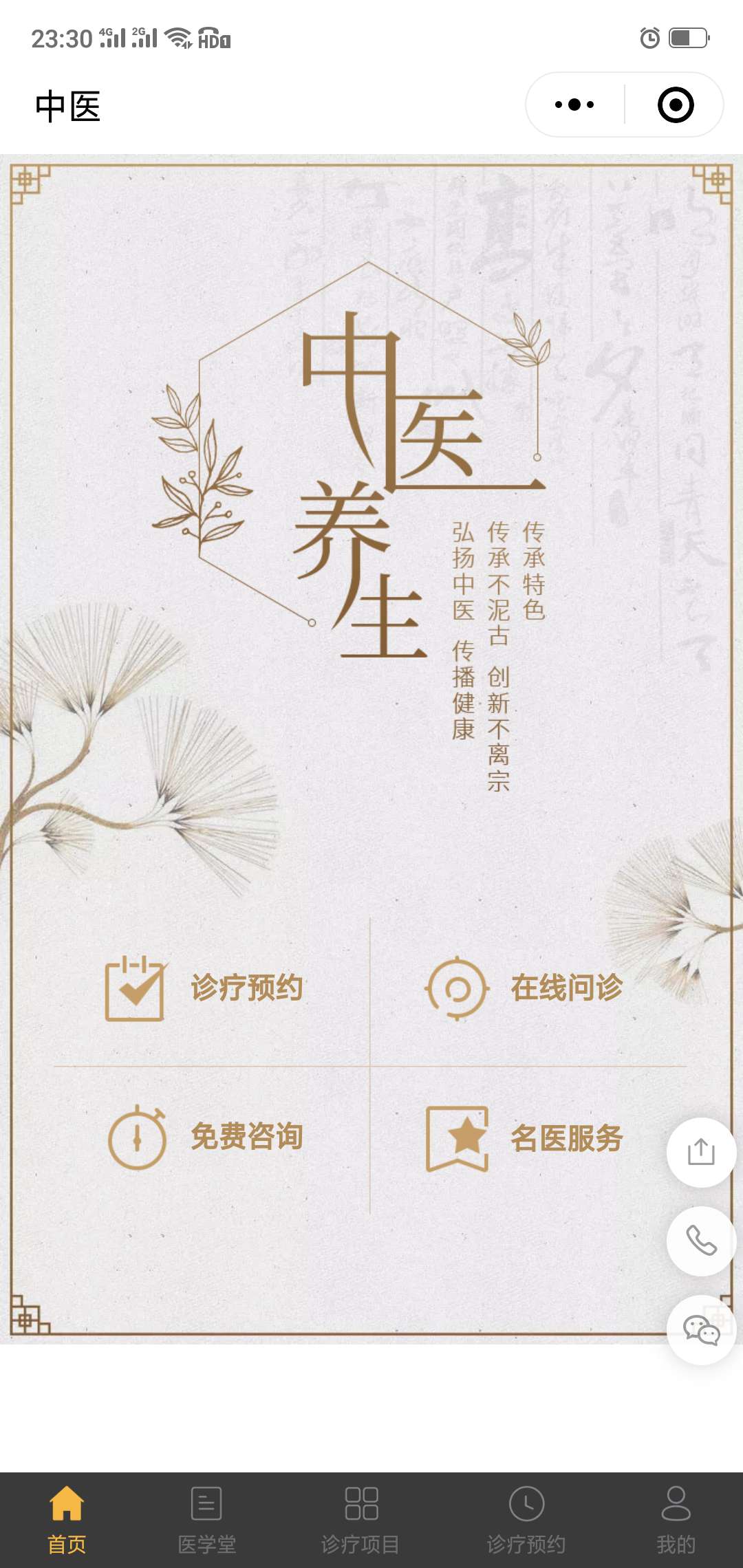Open 名医服务 famous doctor service
The width and height of the screenshot is (743, 1568).
coord(524,1138)
